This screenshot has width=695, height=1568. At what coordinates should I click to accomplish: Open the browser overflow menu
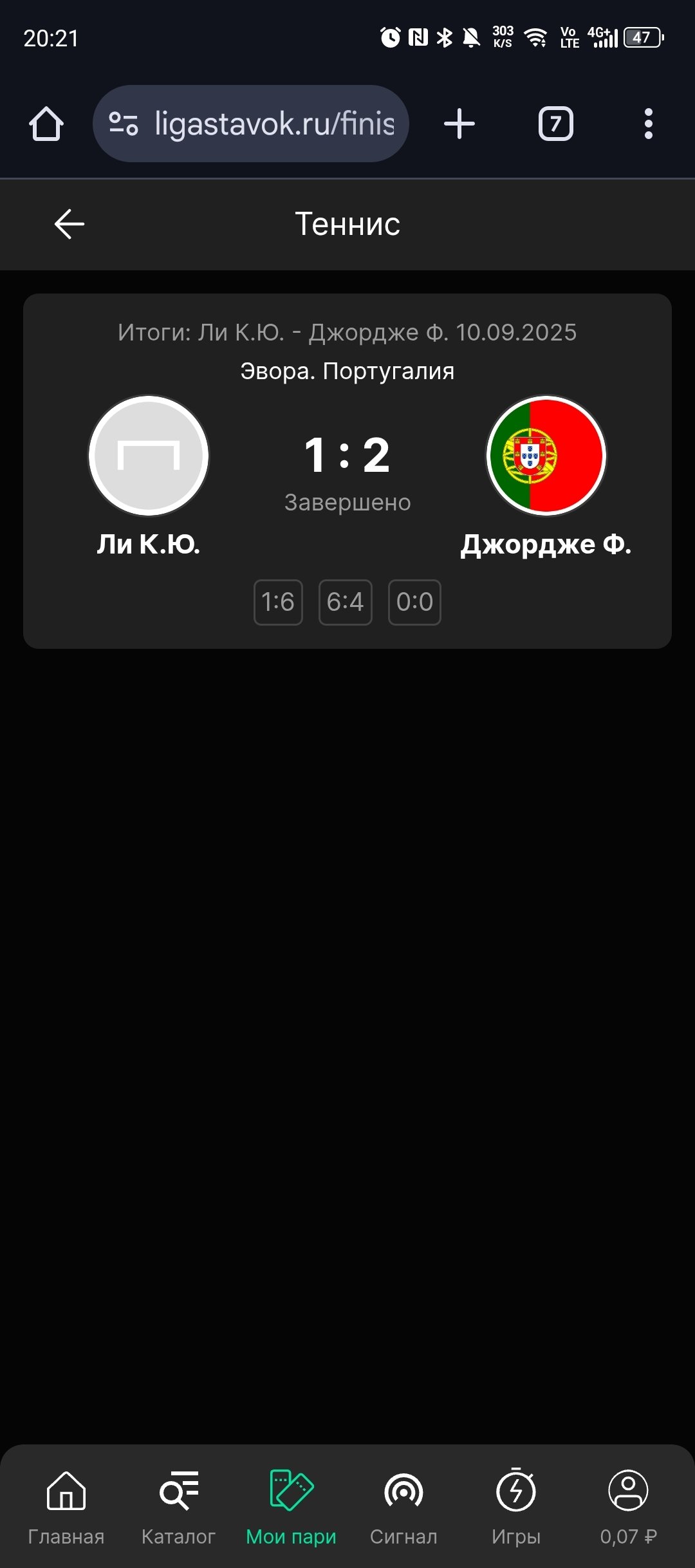pos(648,124)
